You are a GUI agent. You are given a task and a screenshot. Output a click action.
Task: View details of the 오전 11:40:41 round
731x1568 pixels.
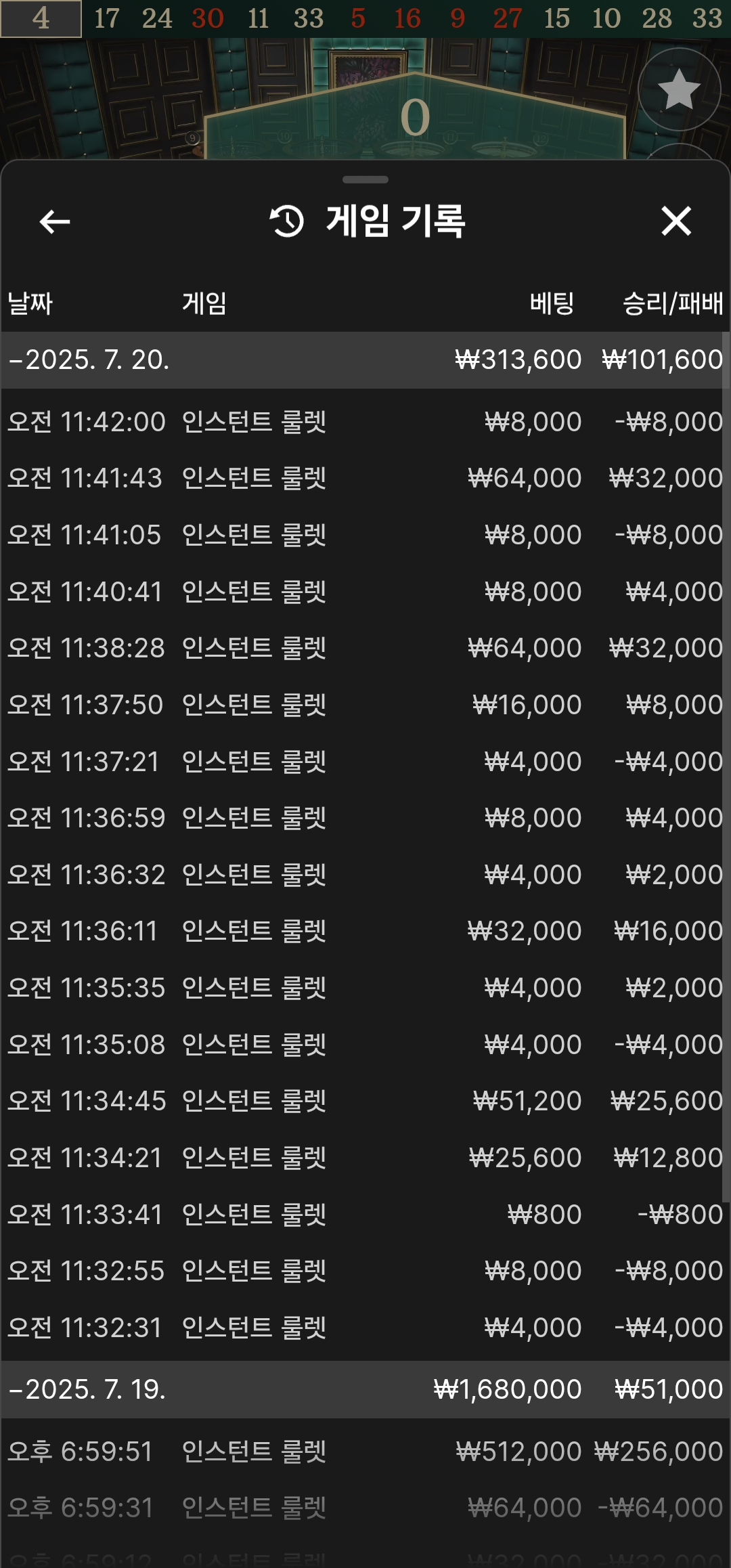(365, 592)
